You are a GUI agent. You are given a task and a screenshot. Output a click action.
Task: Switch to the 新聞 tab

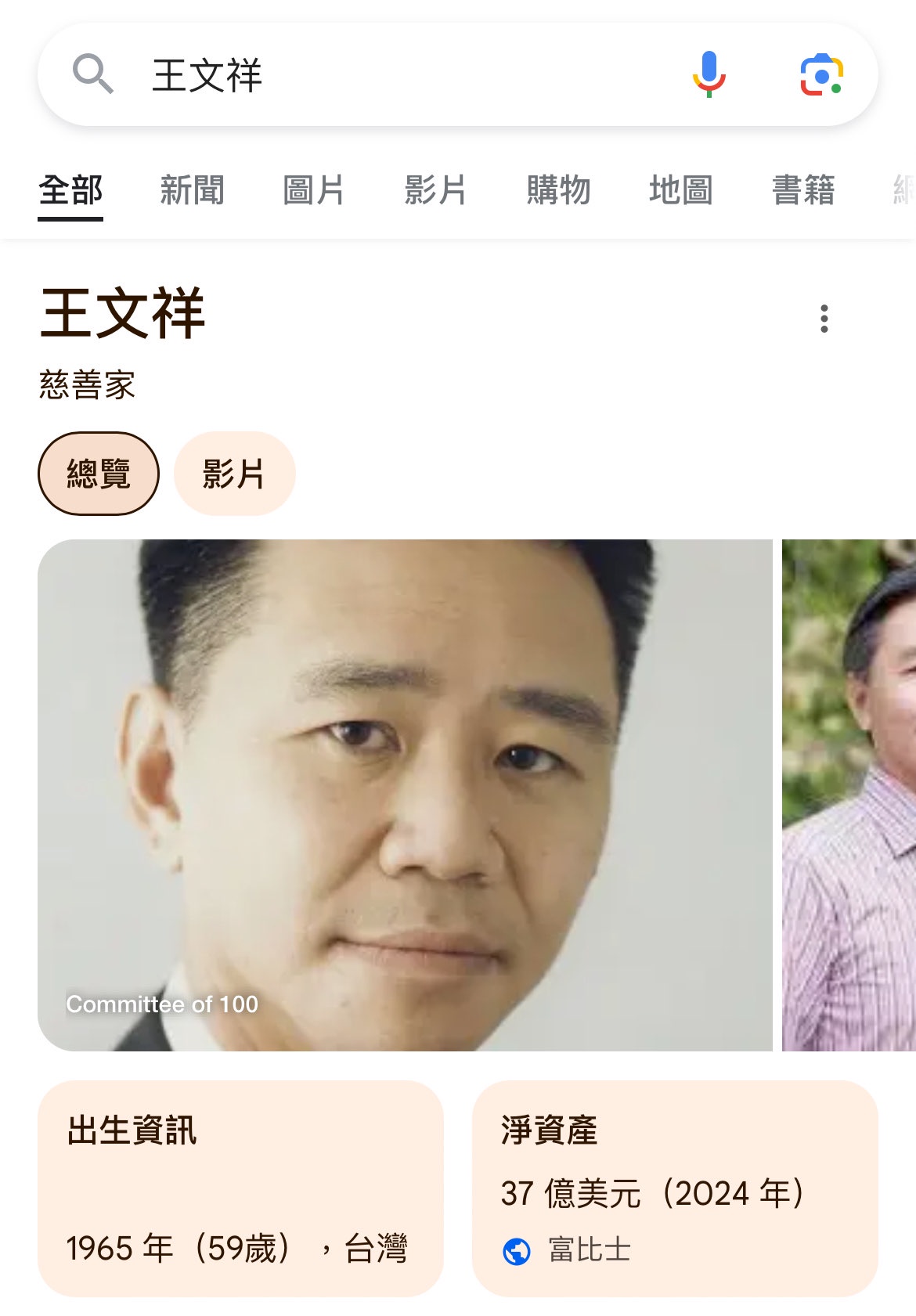(192, 190)
